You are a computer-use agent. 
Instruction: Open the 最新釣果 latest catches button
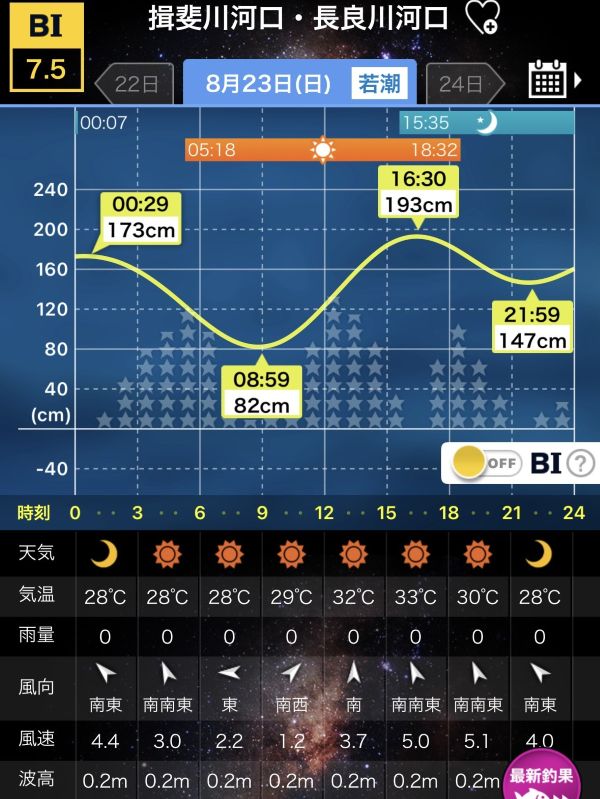[x=541, y=776]
